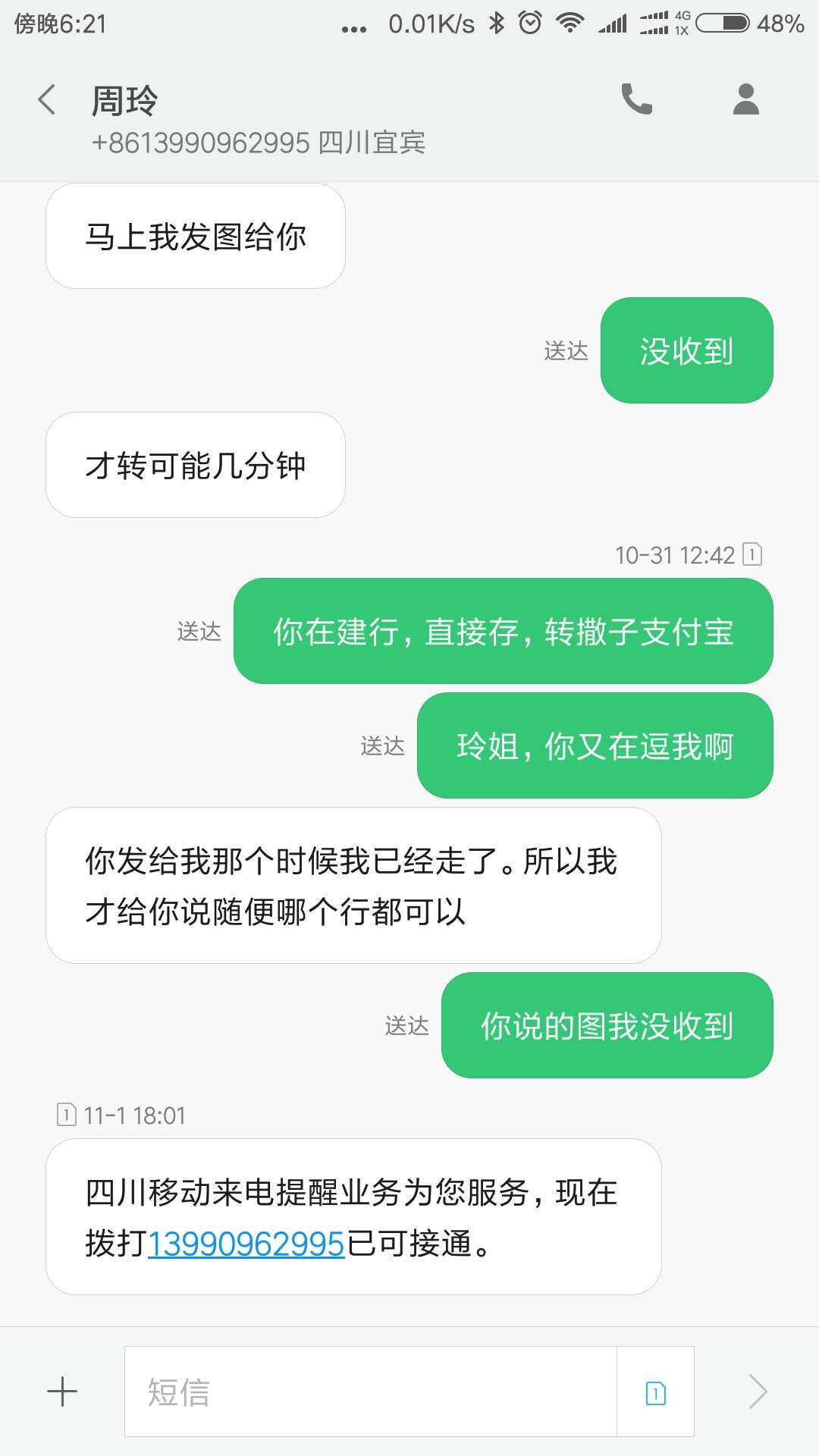Call 周玲 with the phone icon
Screen dimensions: 819x1456
[x=636, y=99]
